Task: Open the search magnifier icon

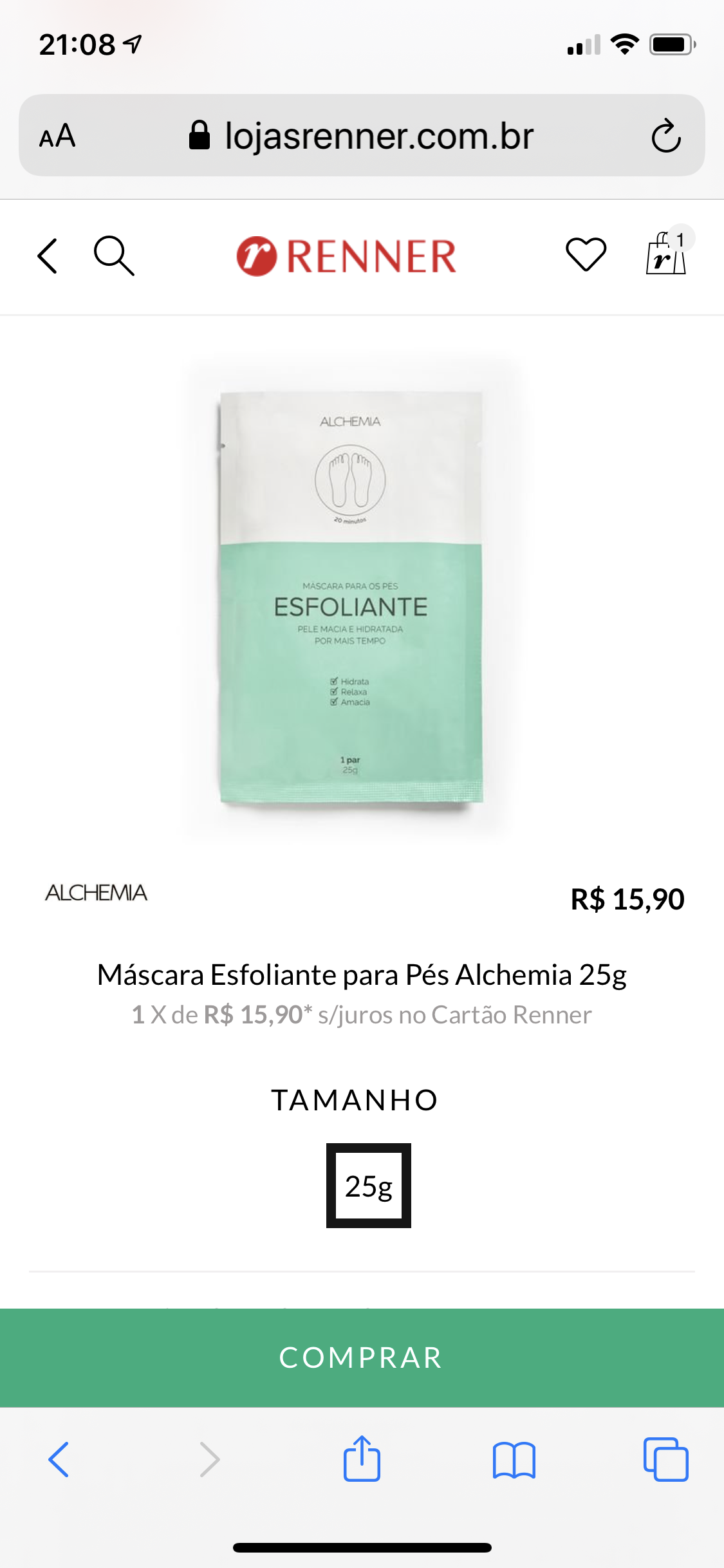Action: (114, 256)
